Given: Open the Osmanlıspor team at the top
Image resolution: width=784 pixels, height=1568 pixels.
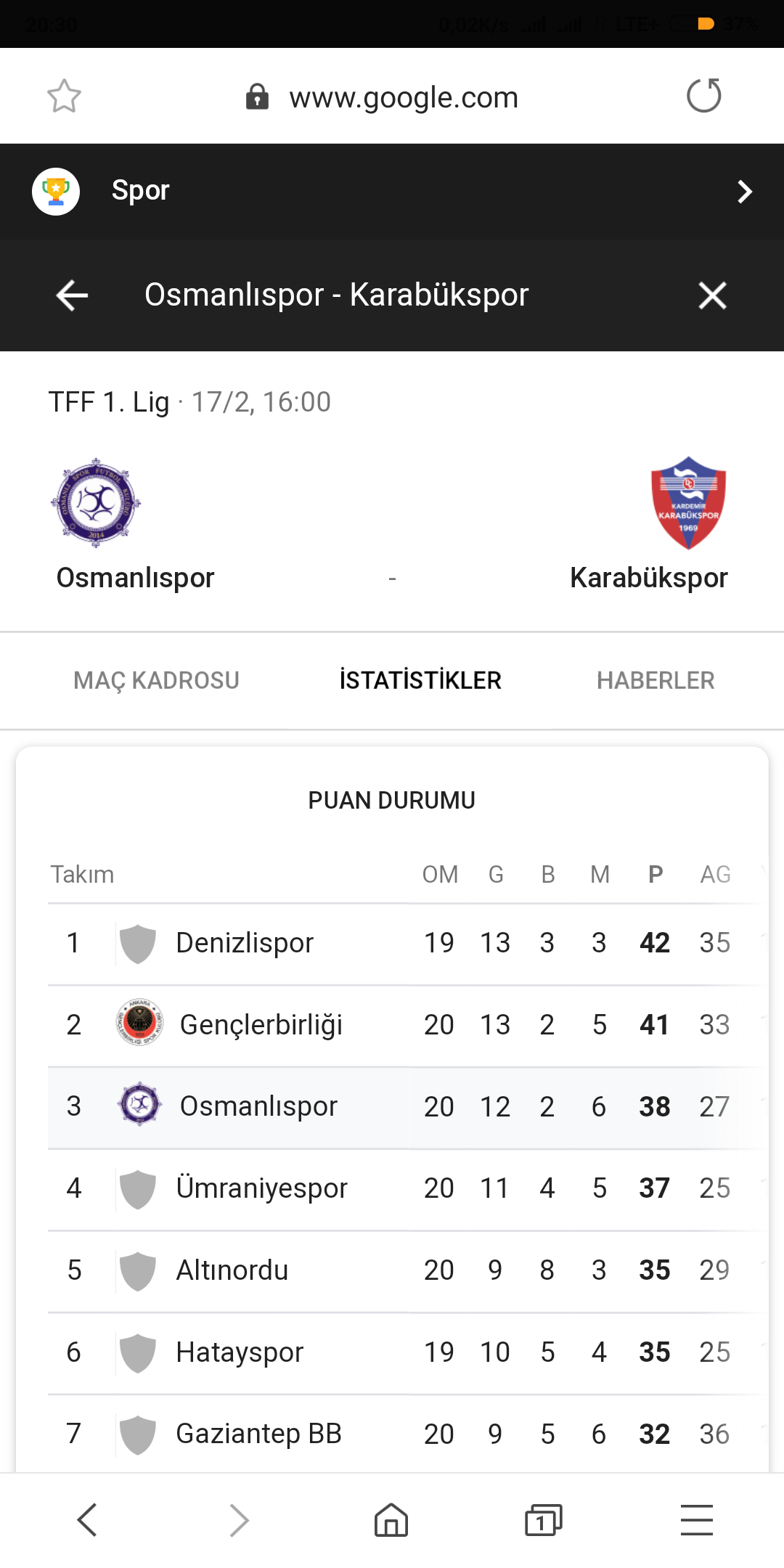Looking at the screenshot, I should click(135, 524).
